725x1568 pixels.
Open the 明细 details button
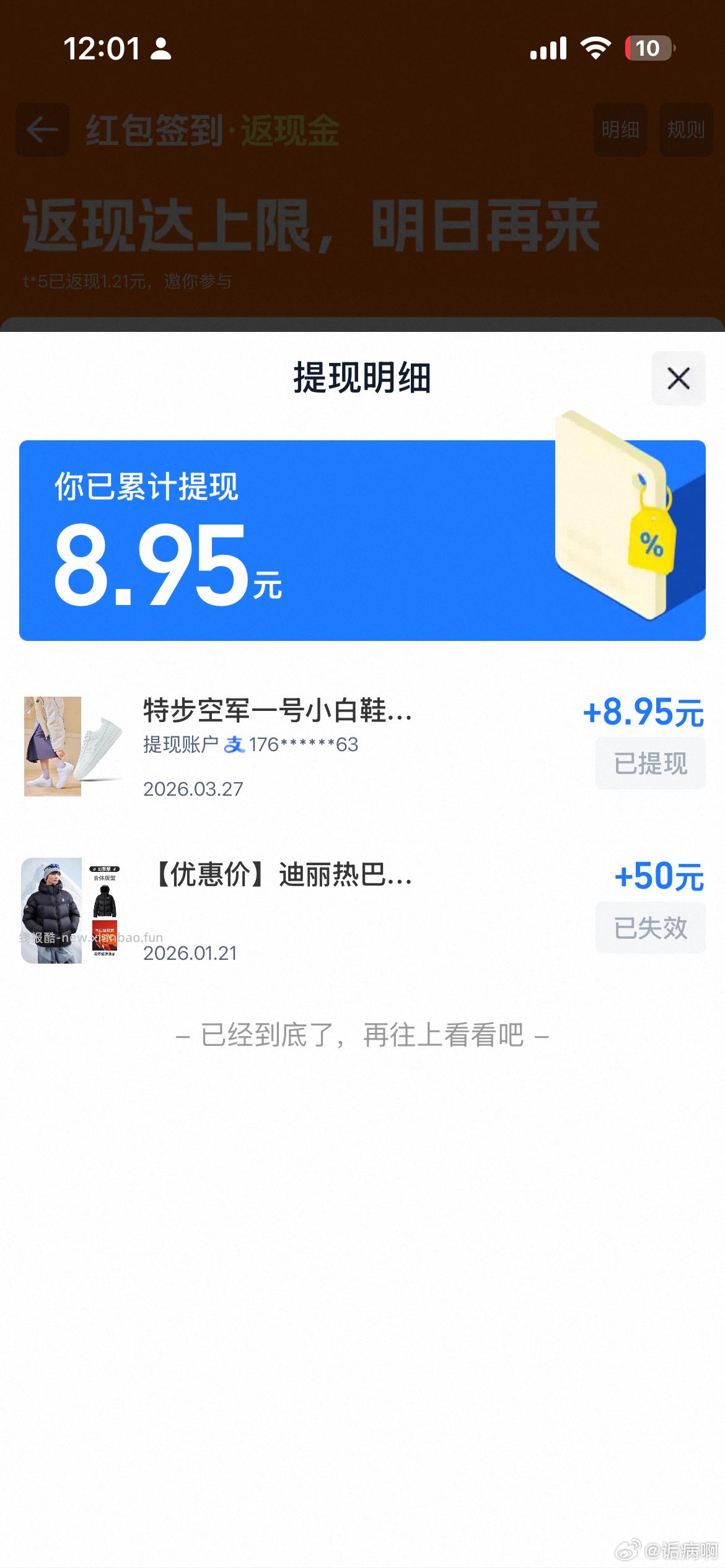click(x=620, y=130)
